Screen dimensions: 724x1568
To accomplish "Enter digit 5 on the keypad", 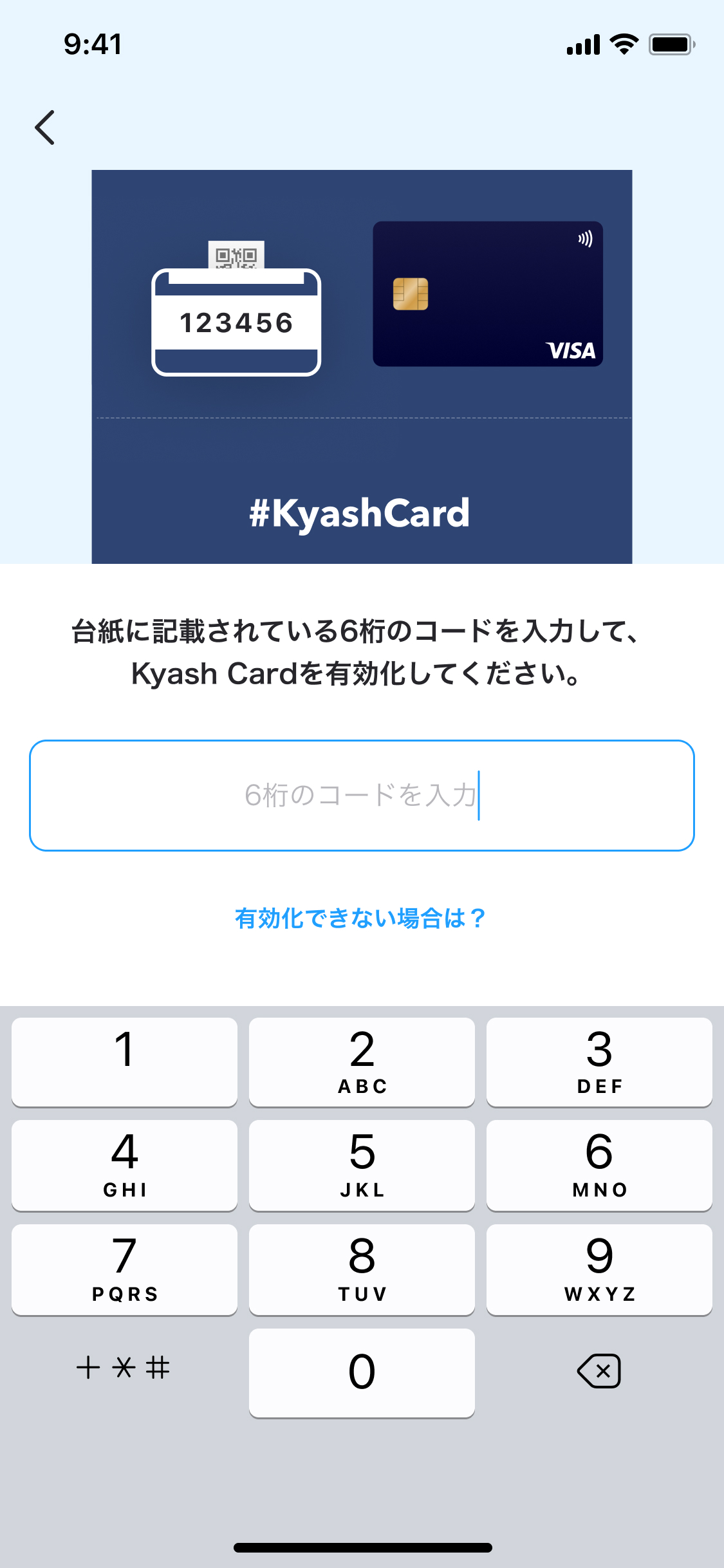I will [x=362, y=1165].
